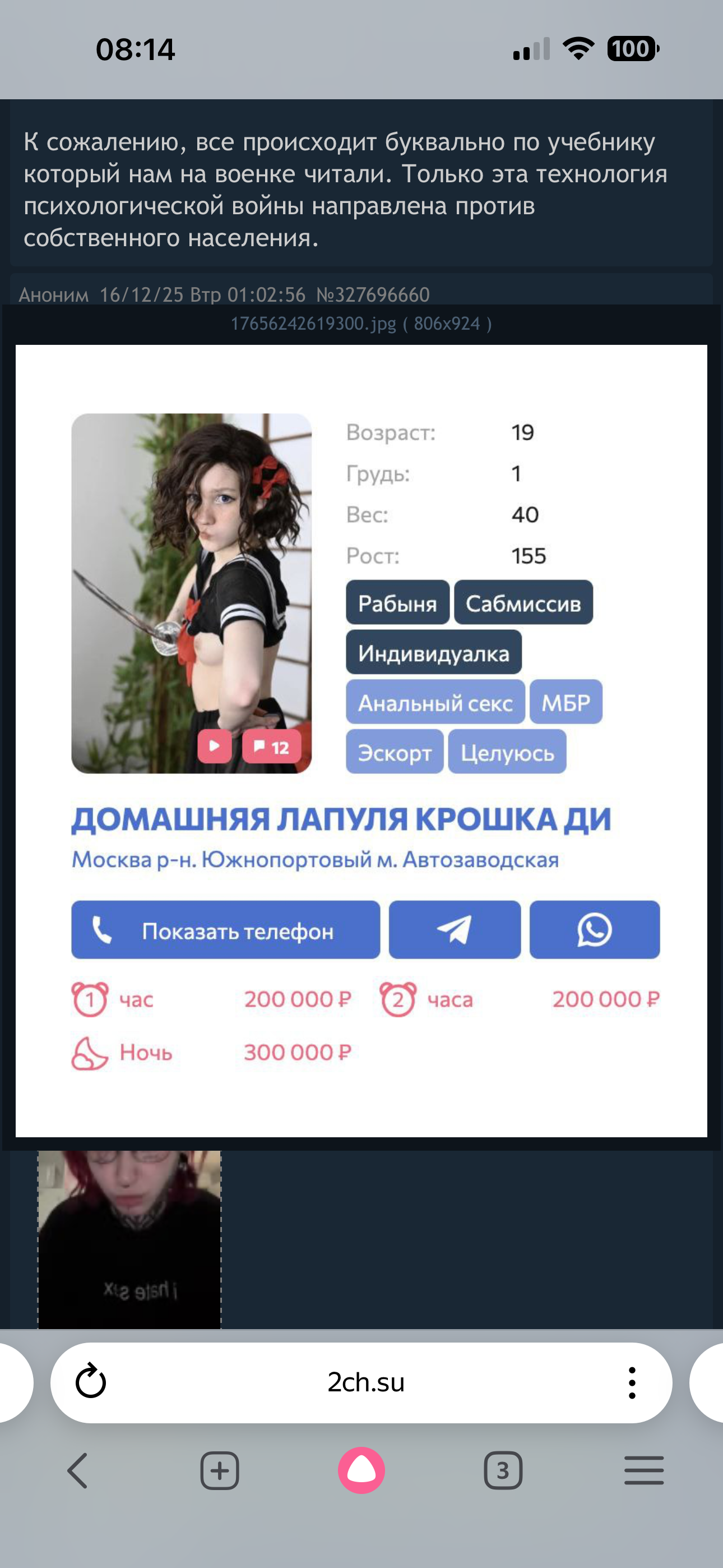723x1568 pixels.
Task: Open the browser's three-dot overflow menu
Action: [x=632, y=1382]
